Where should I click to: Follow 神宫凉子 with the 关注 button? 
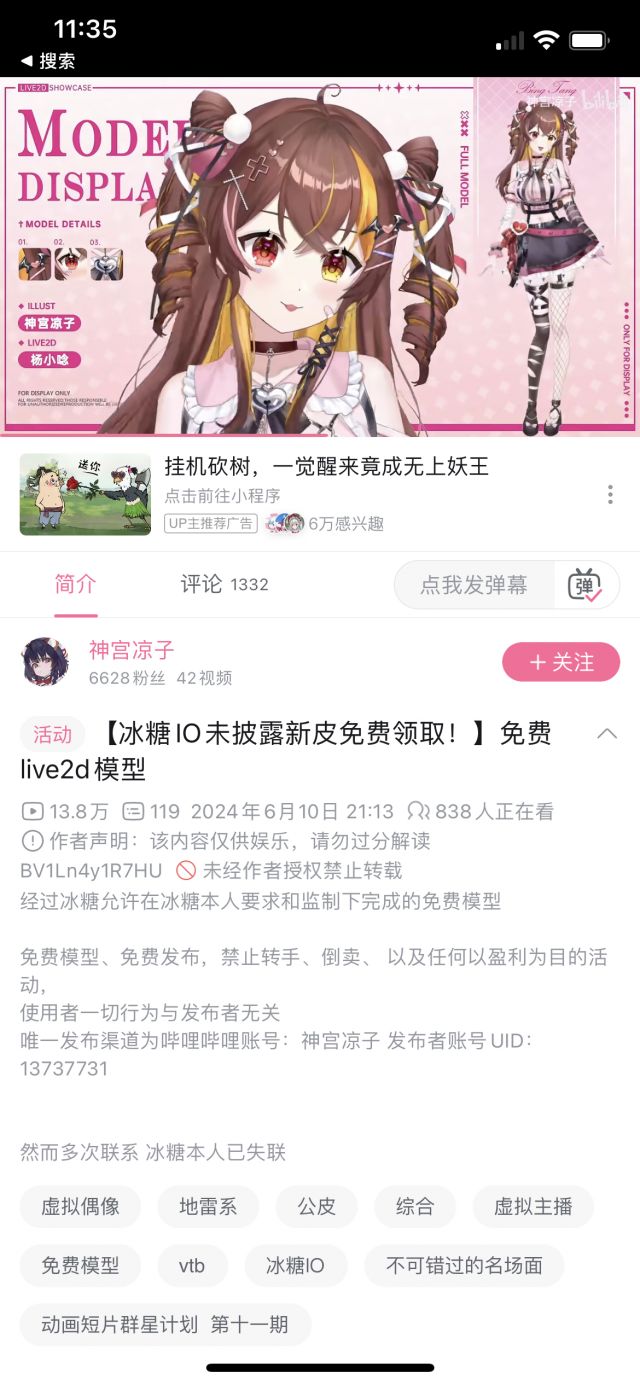pyautogui.click(x=561, y=662)
